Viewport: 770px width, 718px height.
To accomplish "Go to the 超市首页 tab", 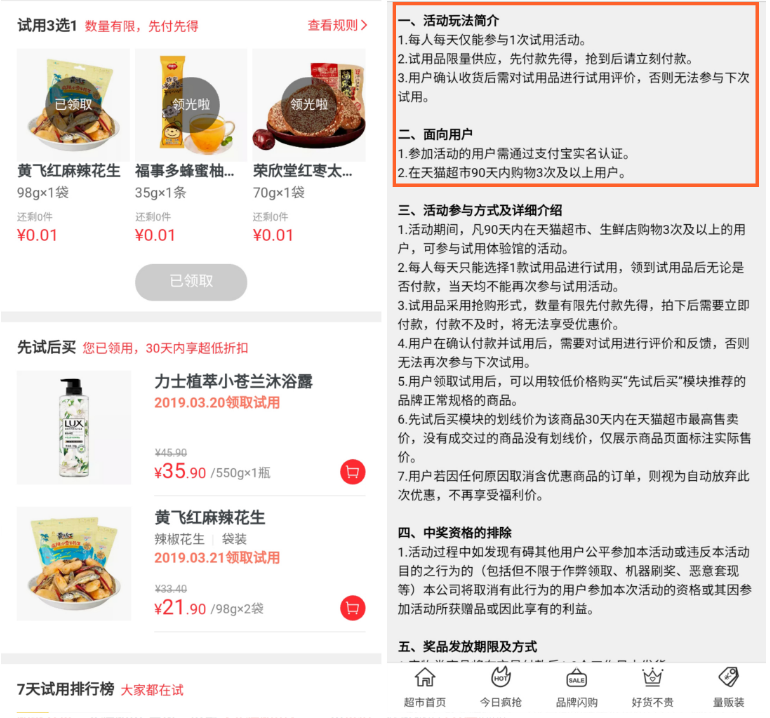I will 425,687.
